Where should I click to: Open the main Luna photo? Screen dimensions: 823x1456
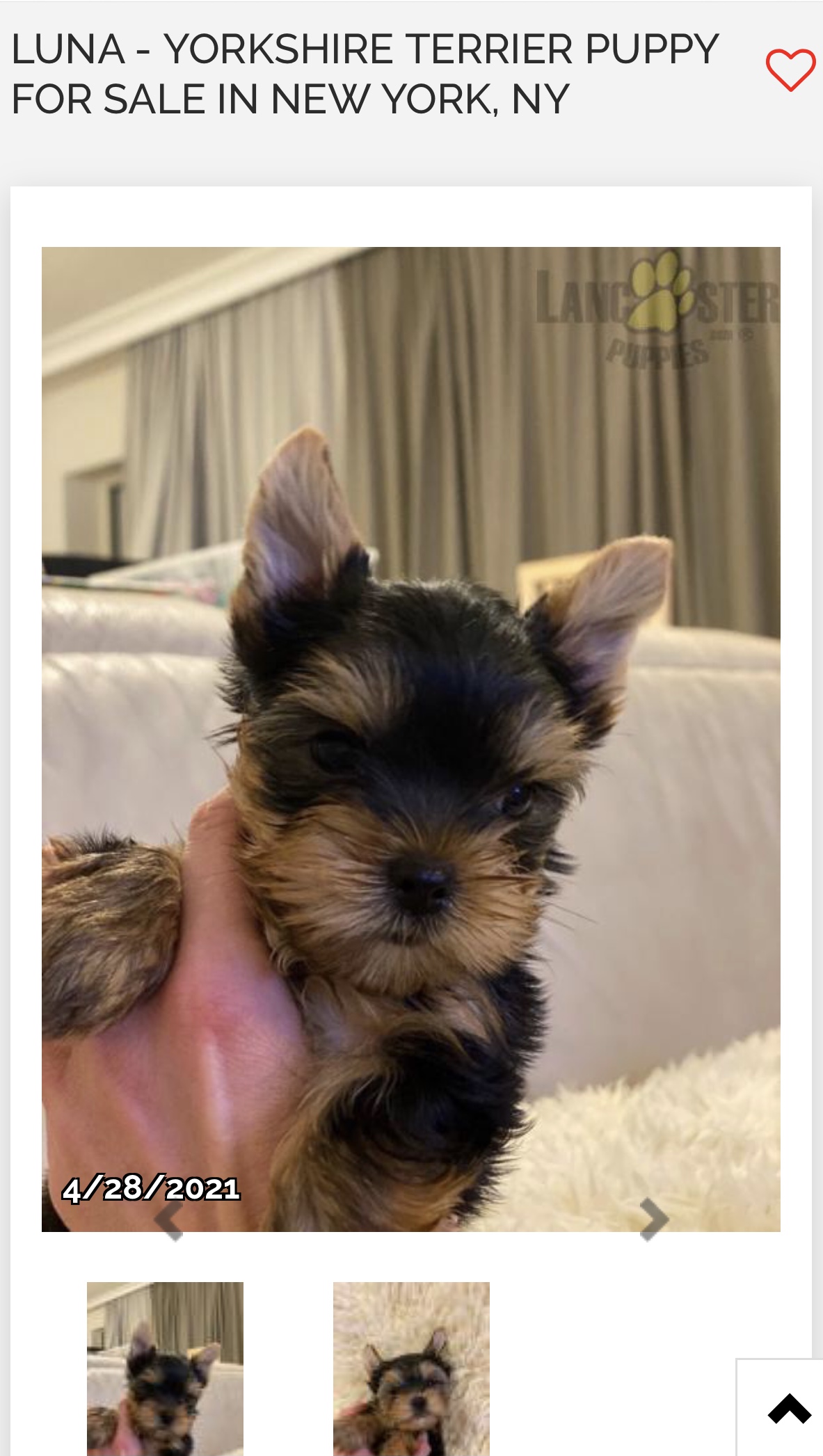411,739
